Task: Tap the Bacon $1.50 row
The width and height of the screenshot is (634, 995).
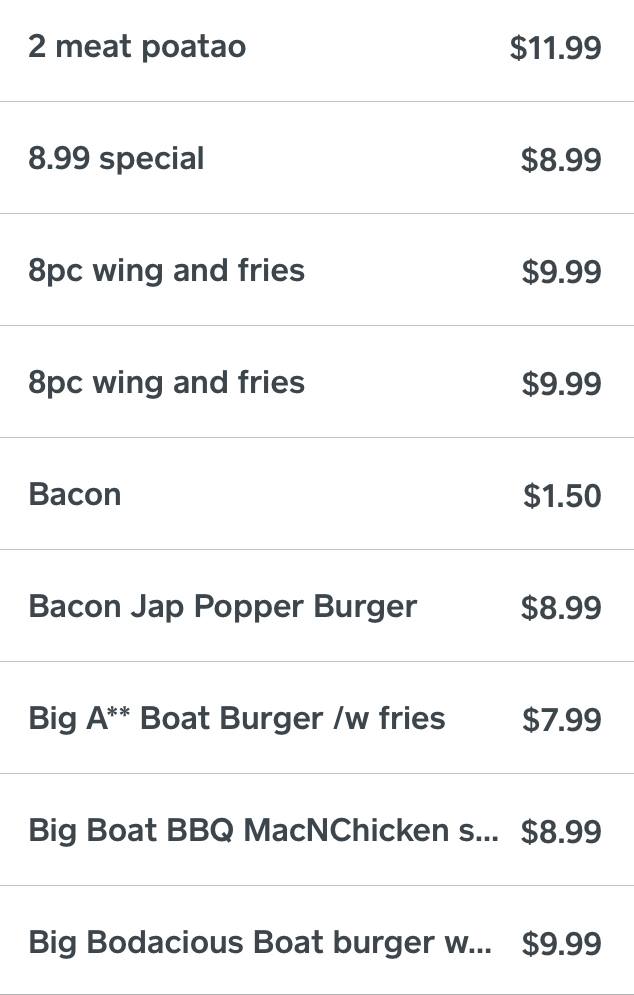Action: coord(316,495)
